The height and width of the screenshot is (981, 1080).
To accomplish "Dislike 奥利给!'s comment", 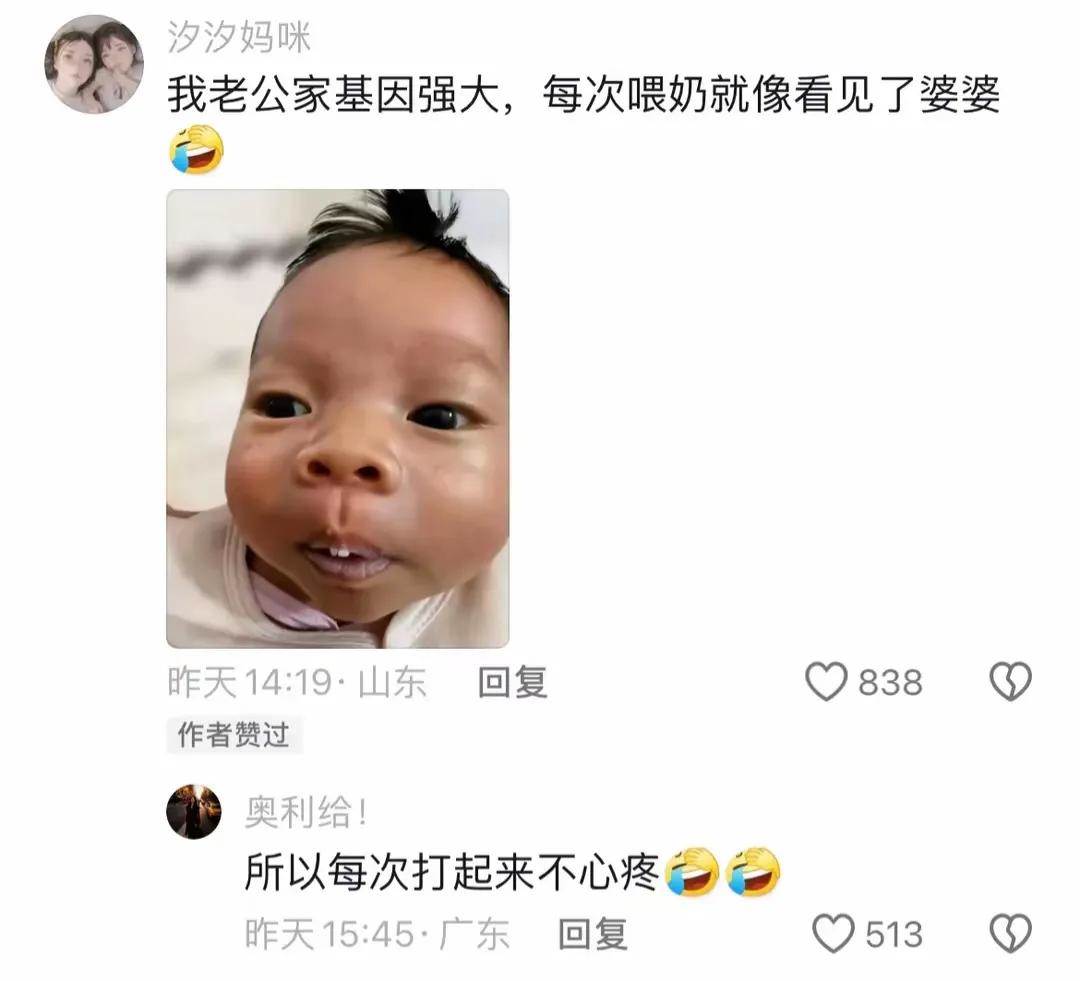I will [1009, 934].
